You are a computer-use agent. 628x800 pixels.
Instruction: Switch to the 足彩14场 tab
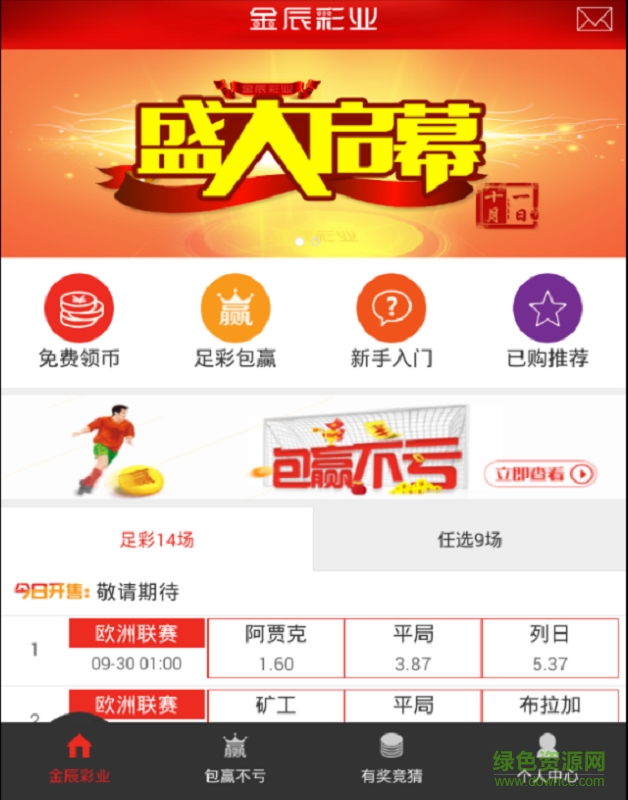[157, 540]
